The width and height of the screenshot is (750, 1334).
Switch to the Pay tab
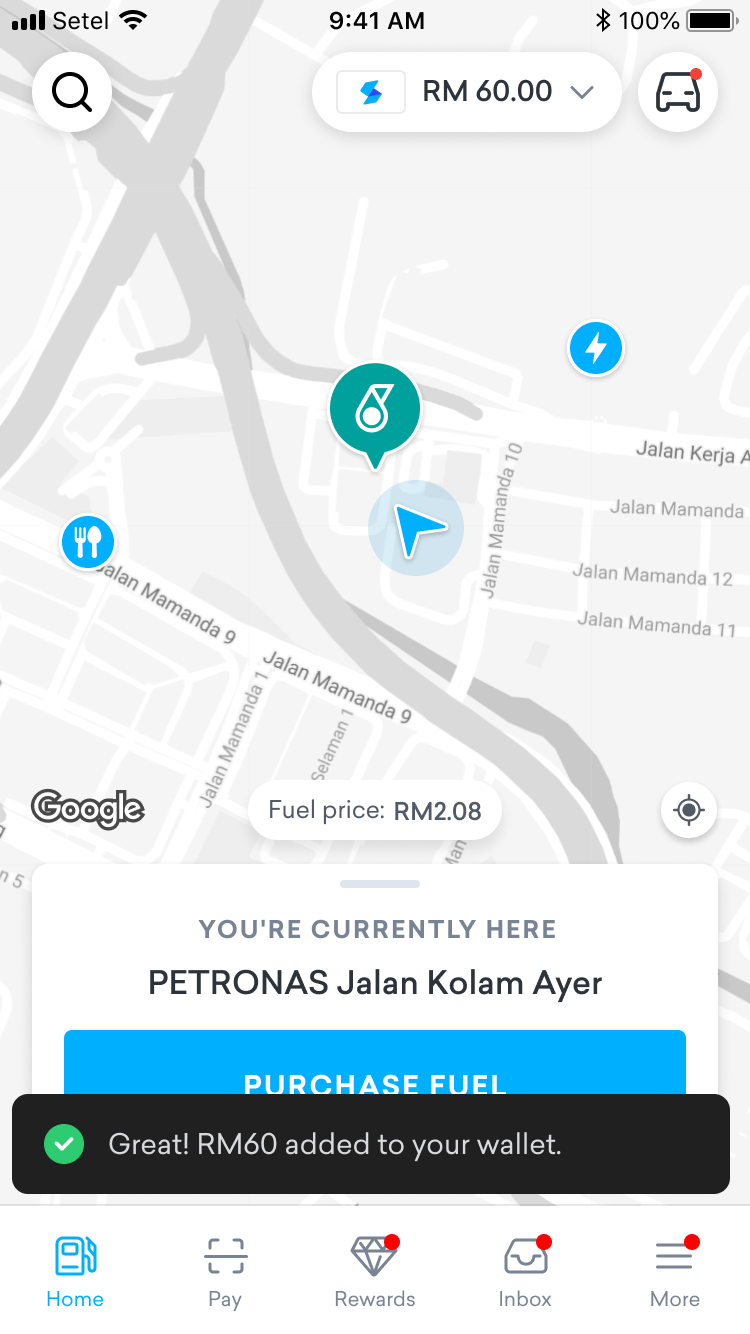[x=225, y=1271]
